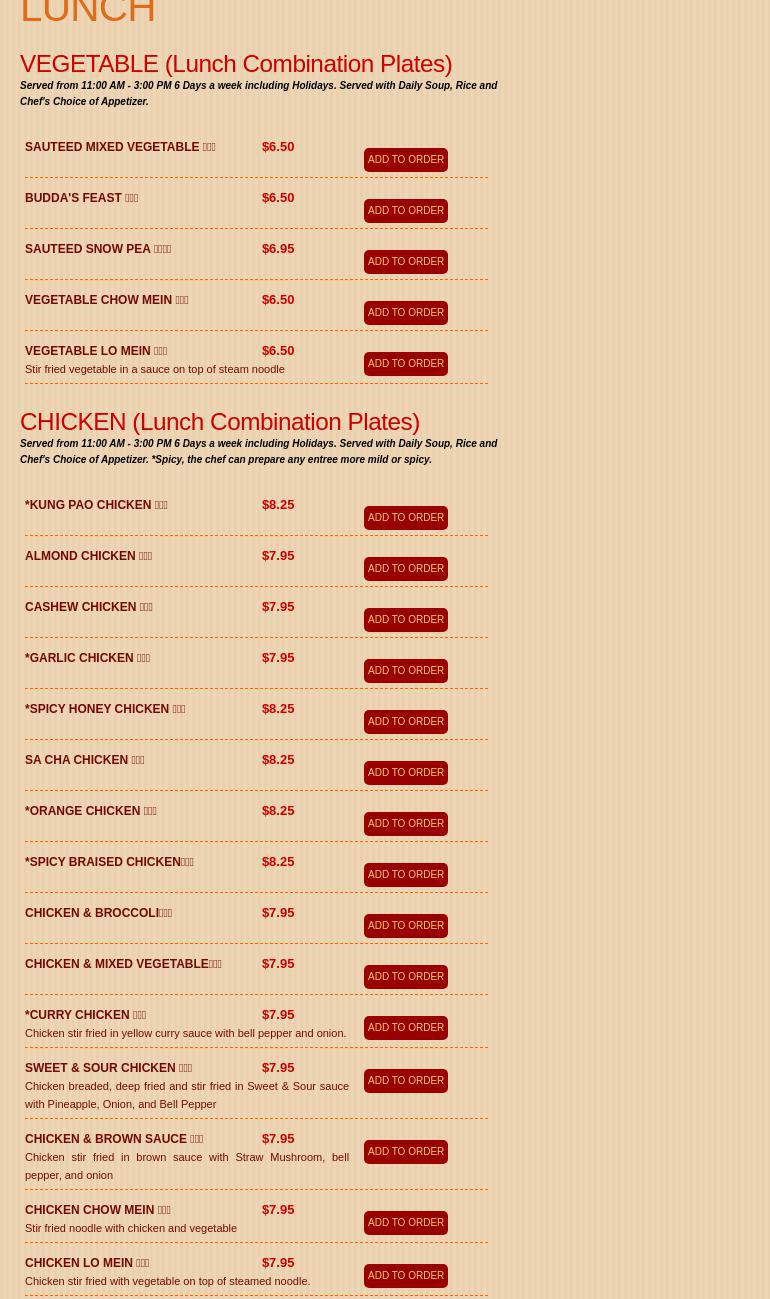
Task: Add Sauteed Snow Pea to order
Action: [x=405, y=262]
